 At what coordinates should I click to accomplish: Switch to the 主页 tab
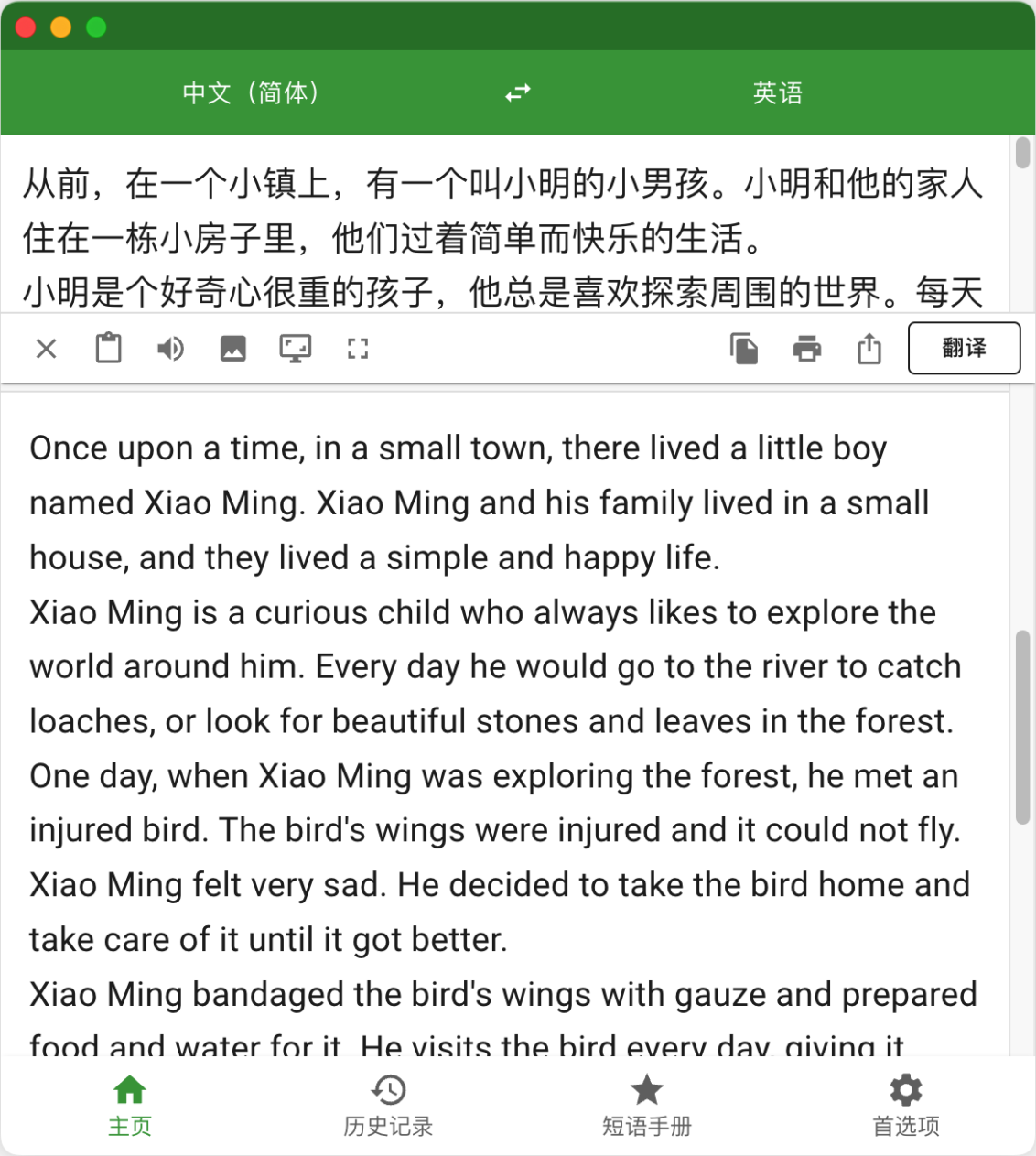[130, 1105]
